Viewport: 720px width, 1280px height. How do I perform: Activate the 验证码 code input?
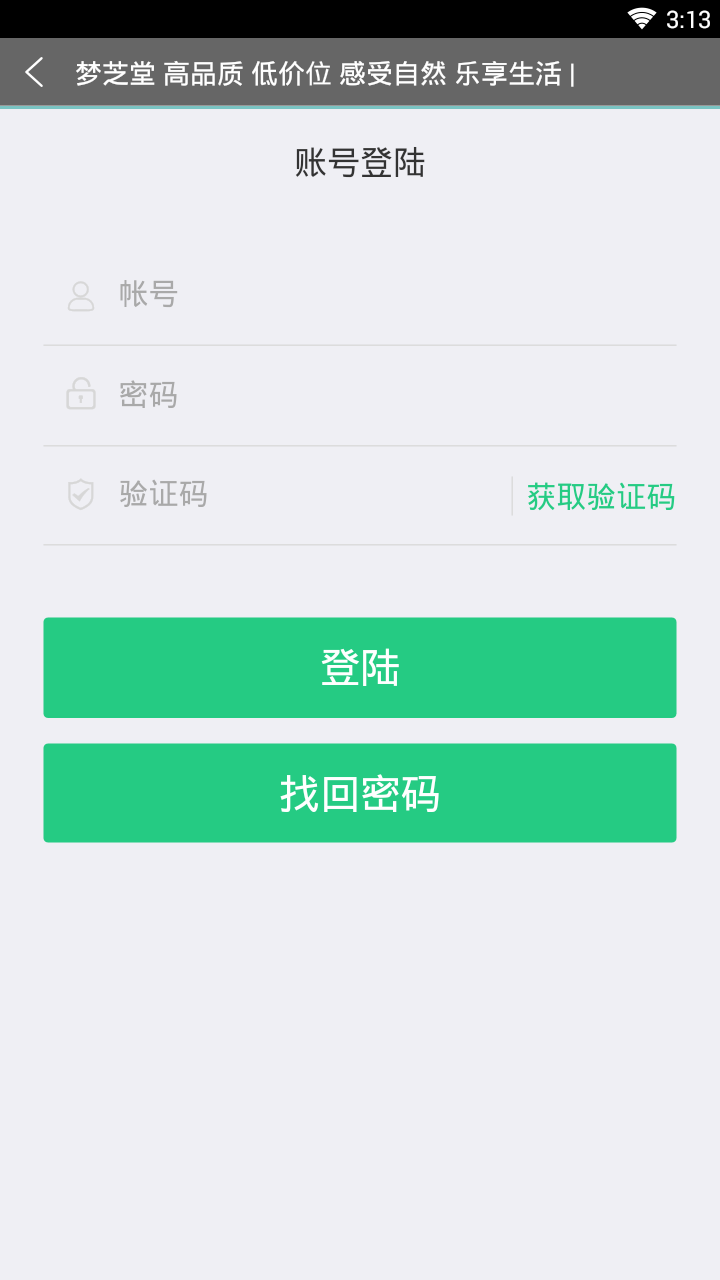coord(300,495)
